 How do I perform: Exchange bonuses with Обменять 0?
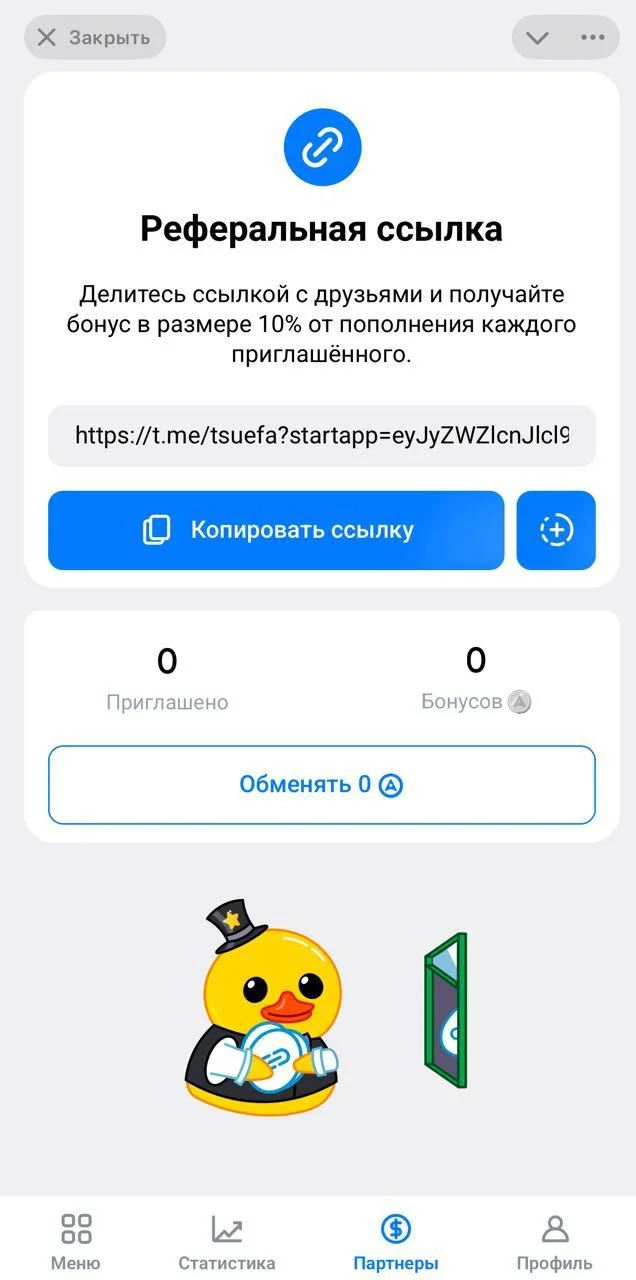tap(322, 785)
